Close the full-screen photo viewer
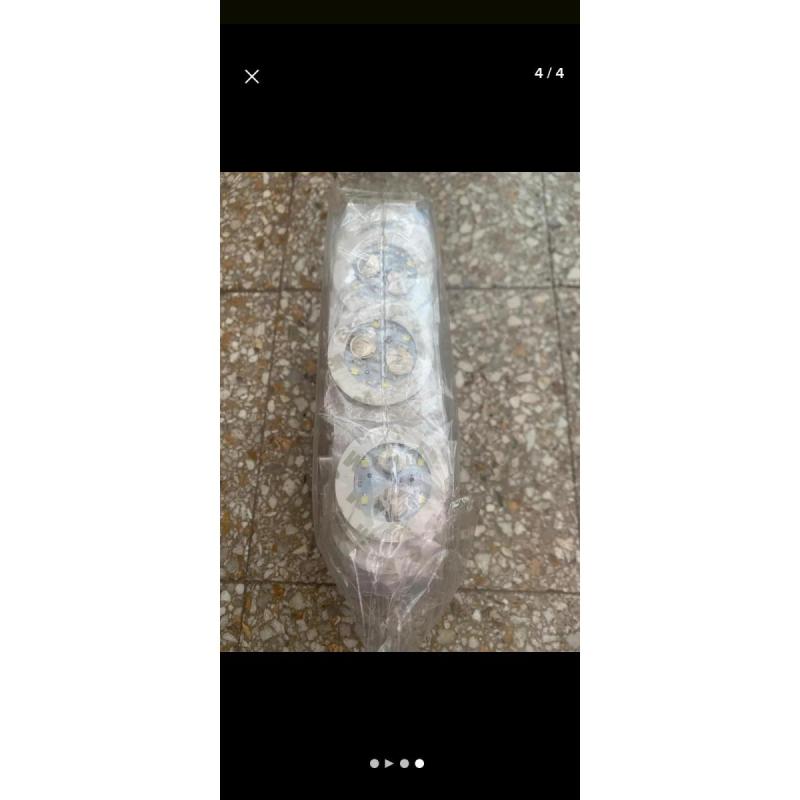This screenshot has width=800, height=800. (252, 76)
